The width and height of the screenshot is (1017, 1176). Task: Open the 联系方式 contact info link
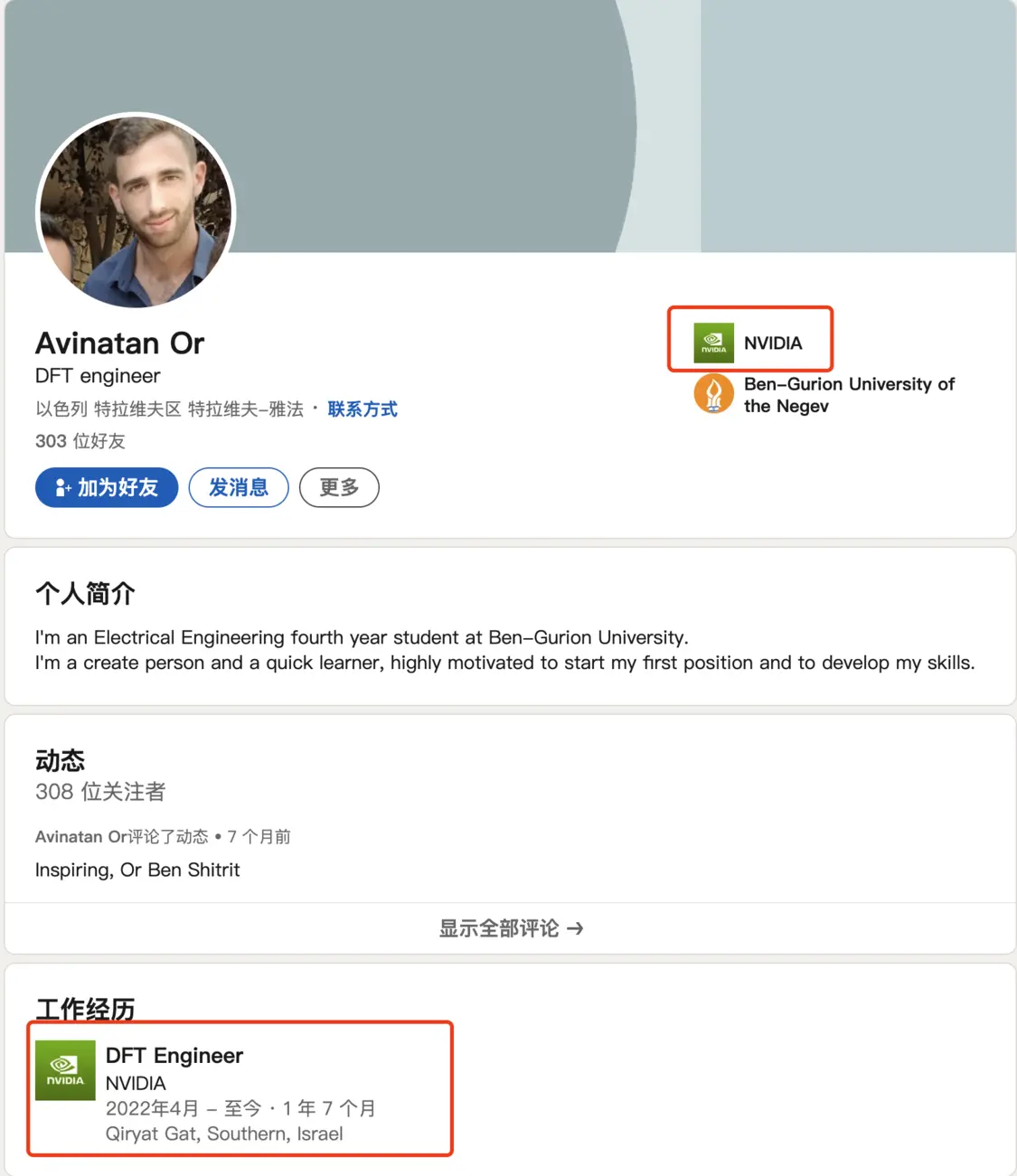(x=363, y=409)
